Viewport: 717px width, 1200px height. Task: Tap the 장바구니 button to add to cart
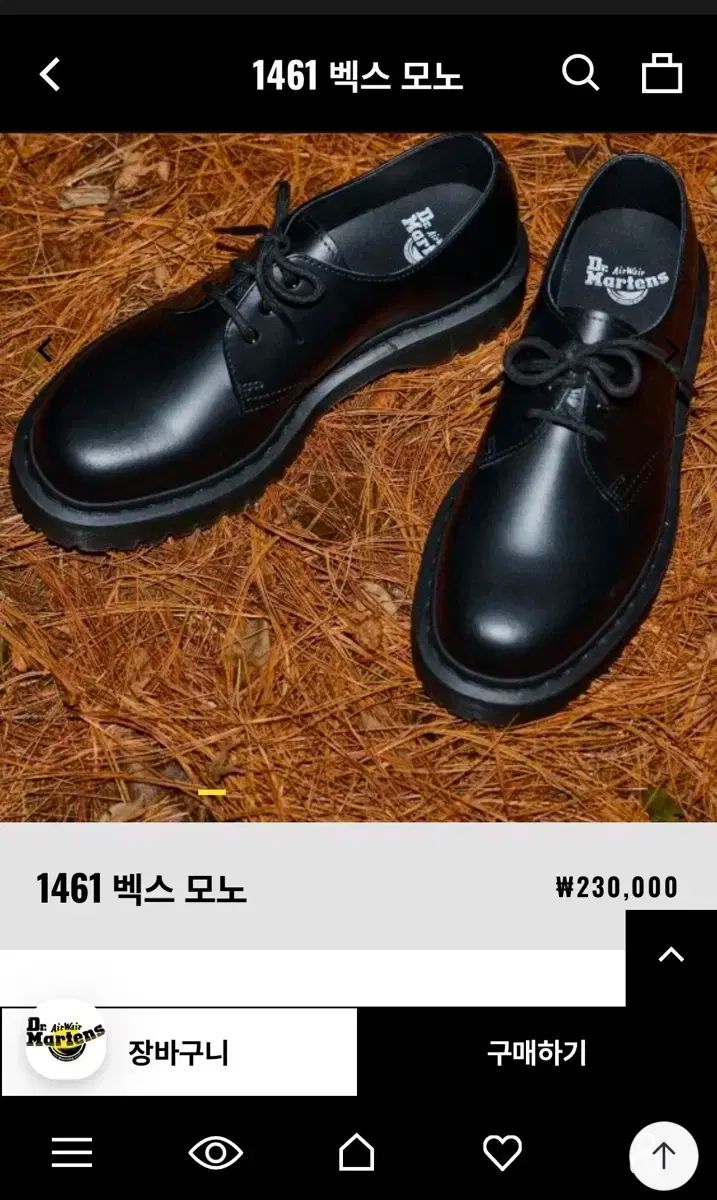[x=179, y=1052]
